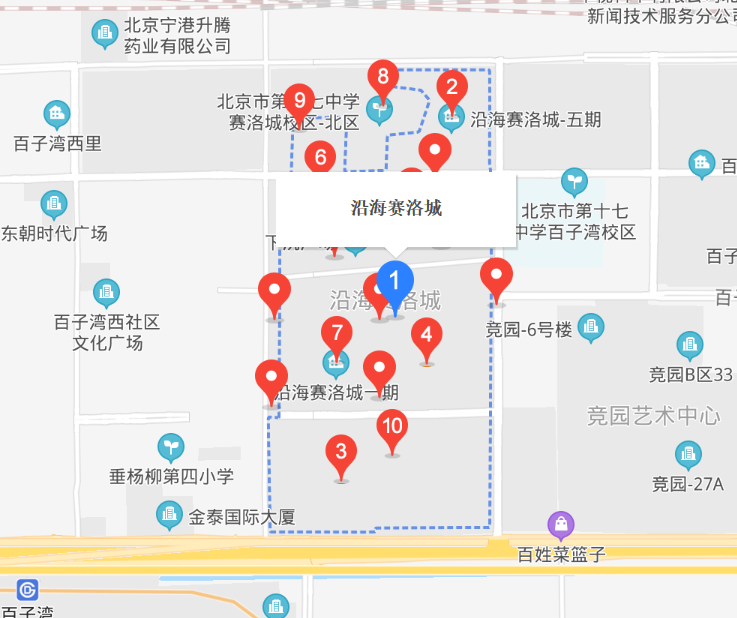
Task: Tap red map marker number 6
Action: coord(320,158)
